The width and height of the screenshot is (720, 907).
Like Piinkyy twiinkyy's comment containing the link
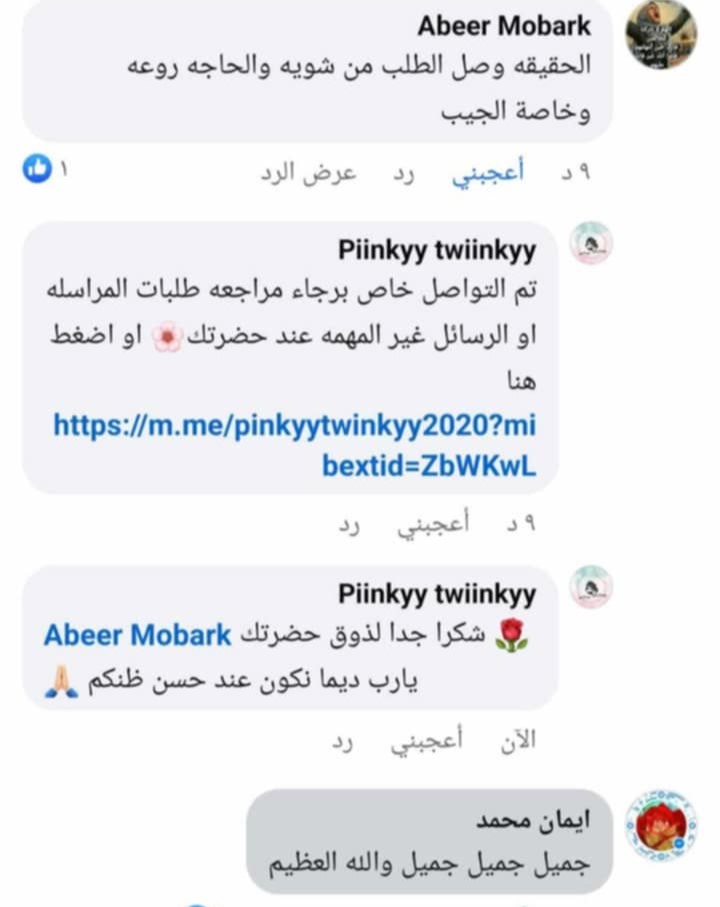tap(434, 525)
